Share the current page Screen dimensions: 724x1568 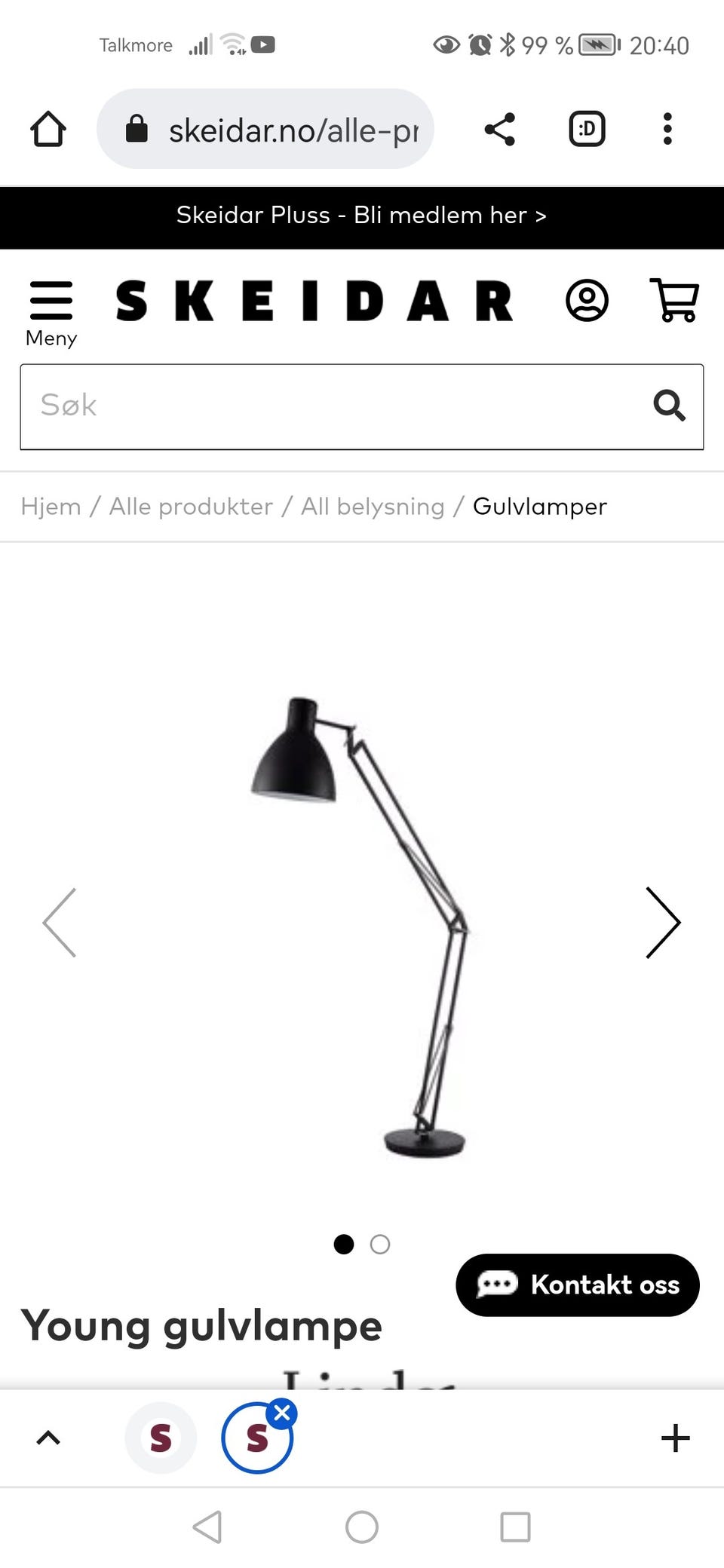pos(500,128)
